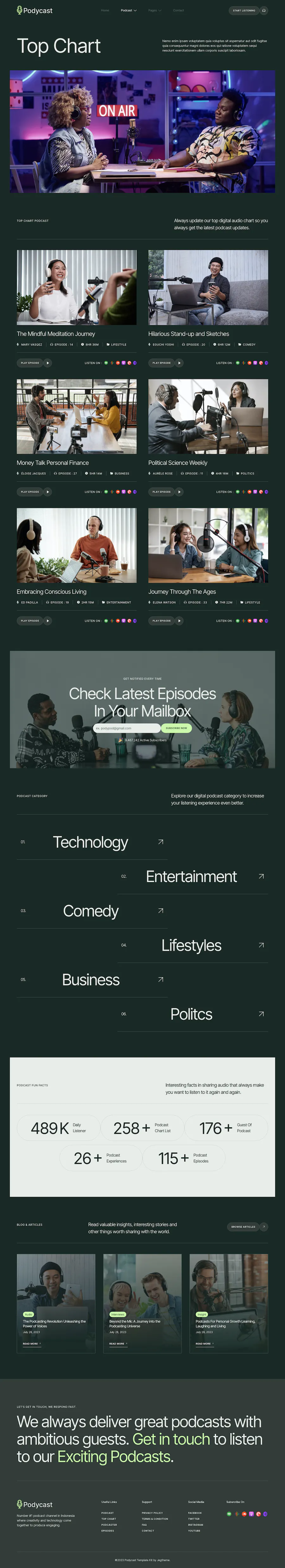Play episode of The Mindful Meditation Journey
This screenshot has height=1568, width=285.
pyautogui.click(x=34, y=363)
